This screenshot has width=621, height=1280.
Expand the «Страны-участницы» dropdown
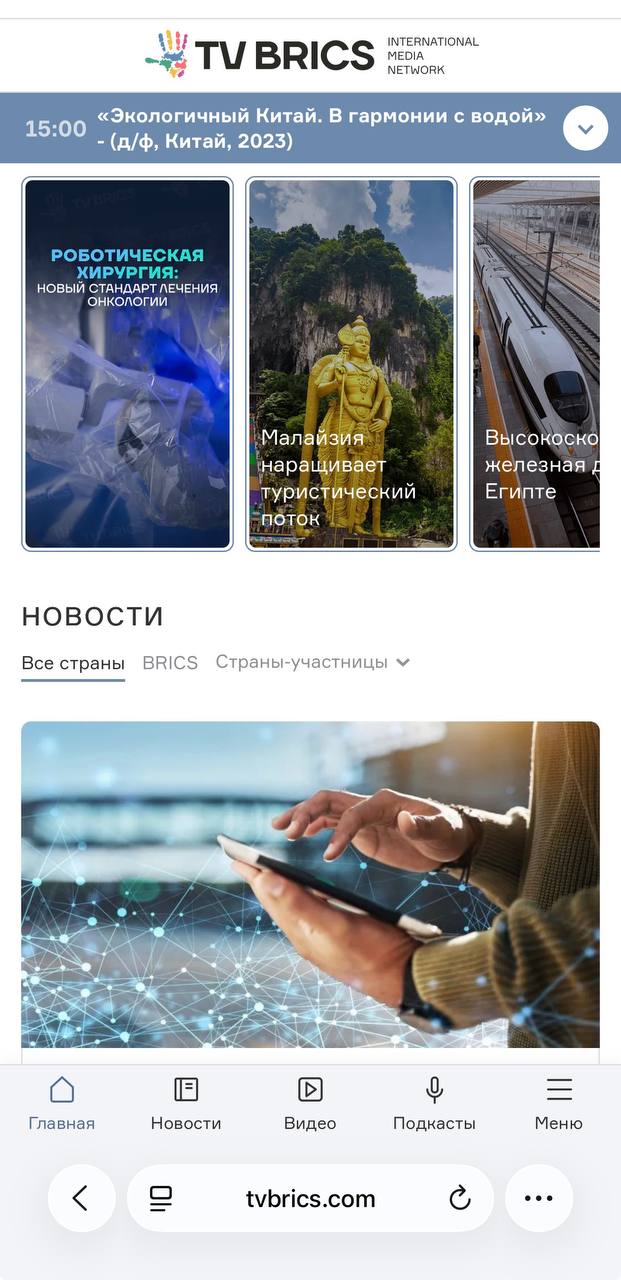click(313, 662)
